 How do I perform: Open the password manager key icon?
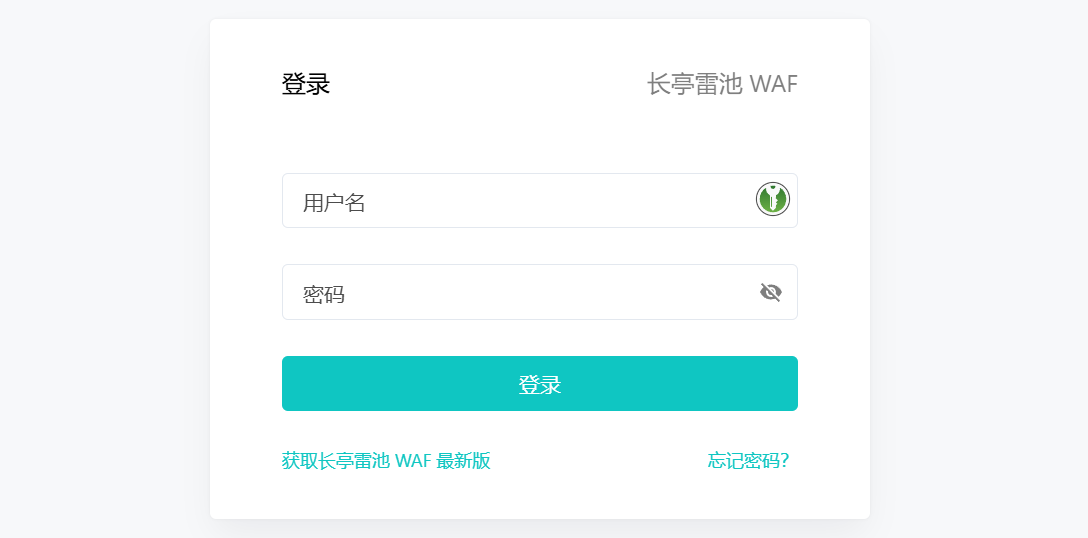pos(772,199)
